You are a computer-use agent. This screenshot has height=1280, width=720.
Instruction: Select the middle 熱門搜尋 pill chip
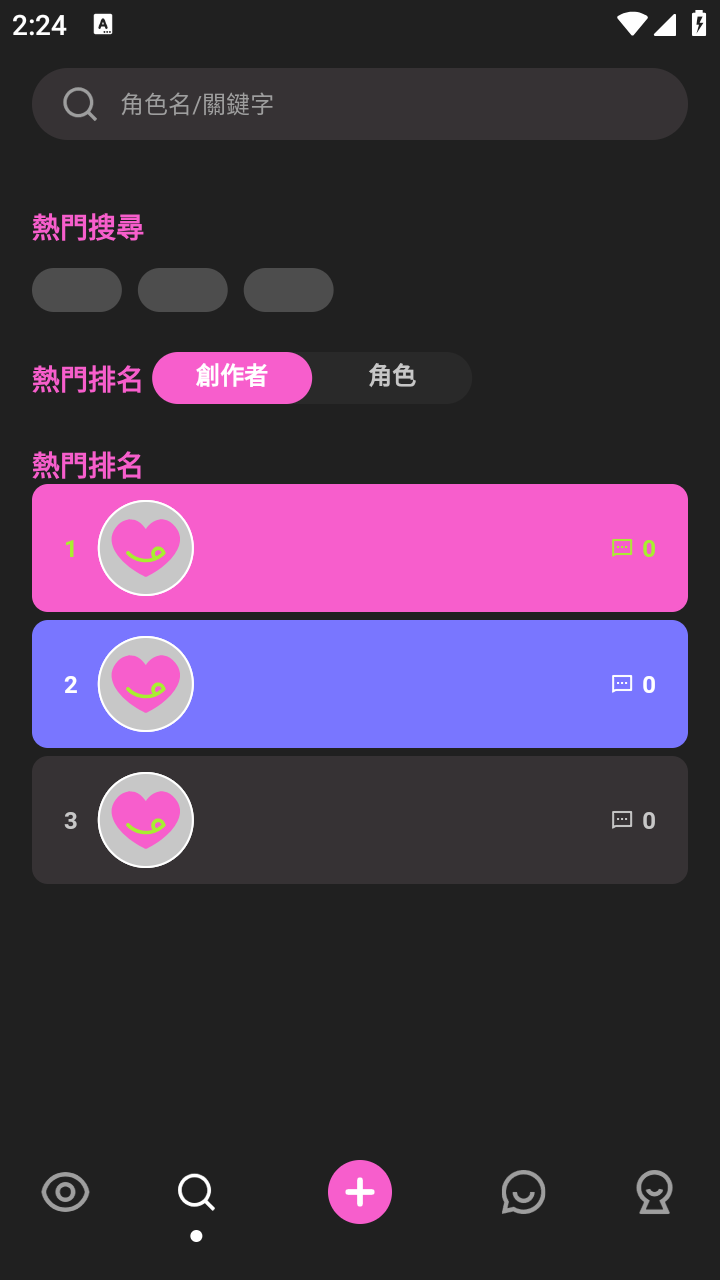[183, 289]
